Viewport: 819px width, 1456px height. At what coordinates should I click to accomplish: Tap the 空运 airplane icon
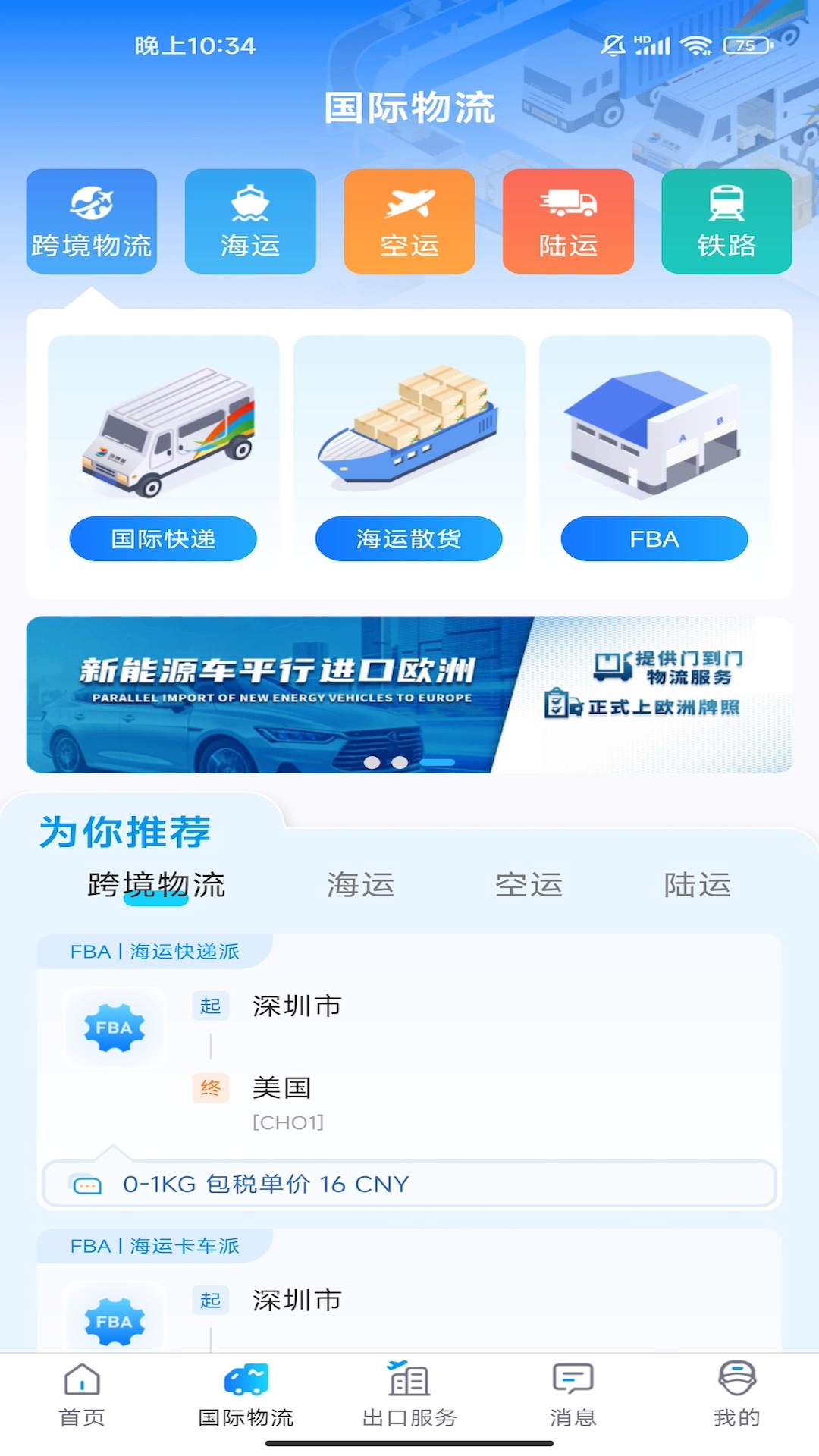pos(409,201)
